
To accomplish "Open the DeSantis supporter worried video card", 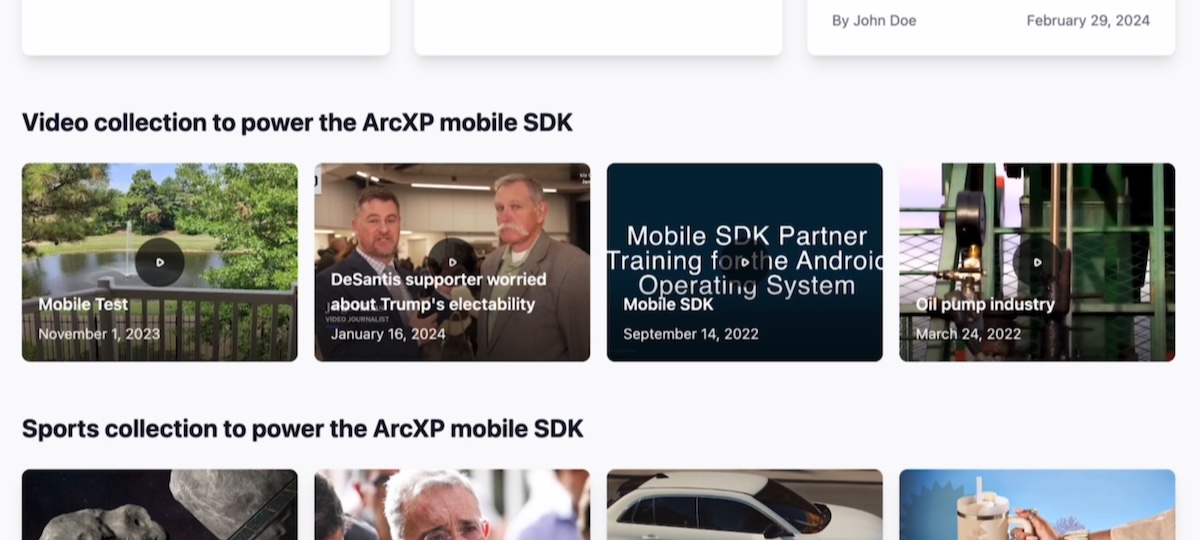I will click(x=452, y=262).
